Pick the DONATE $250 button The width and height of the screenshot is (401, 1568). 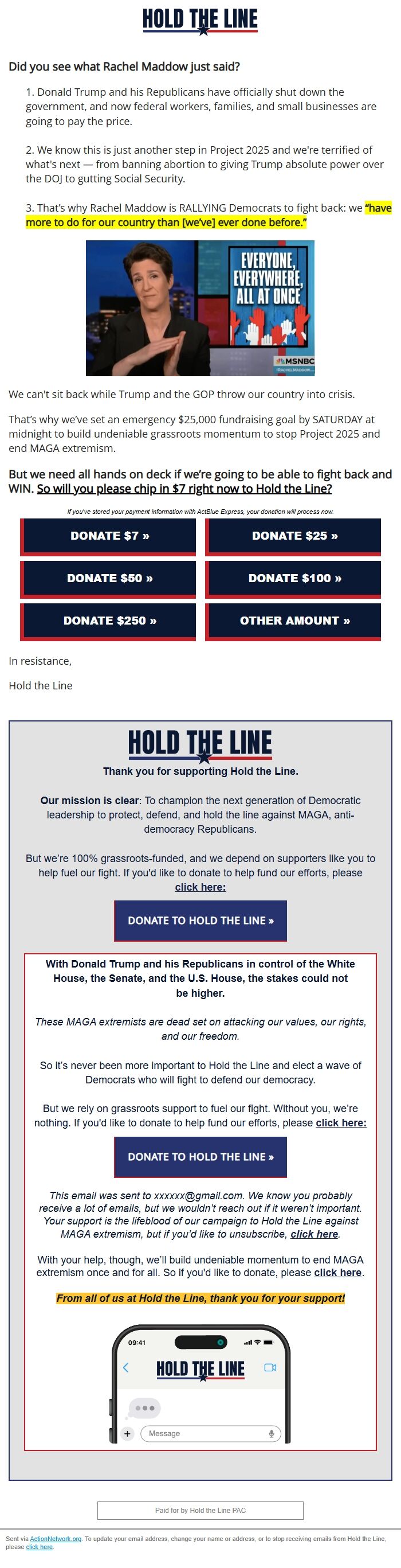[x=109, y=622]
